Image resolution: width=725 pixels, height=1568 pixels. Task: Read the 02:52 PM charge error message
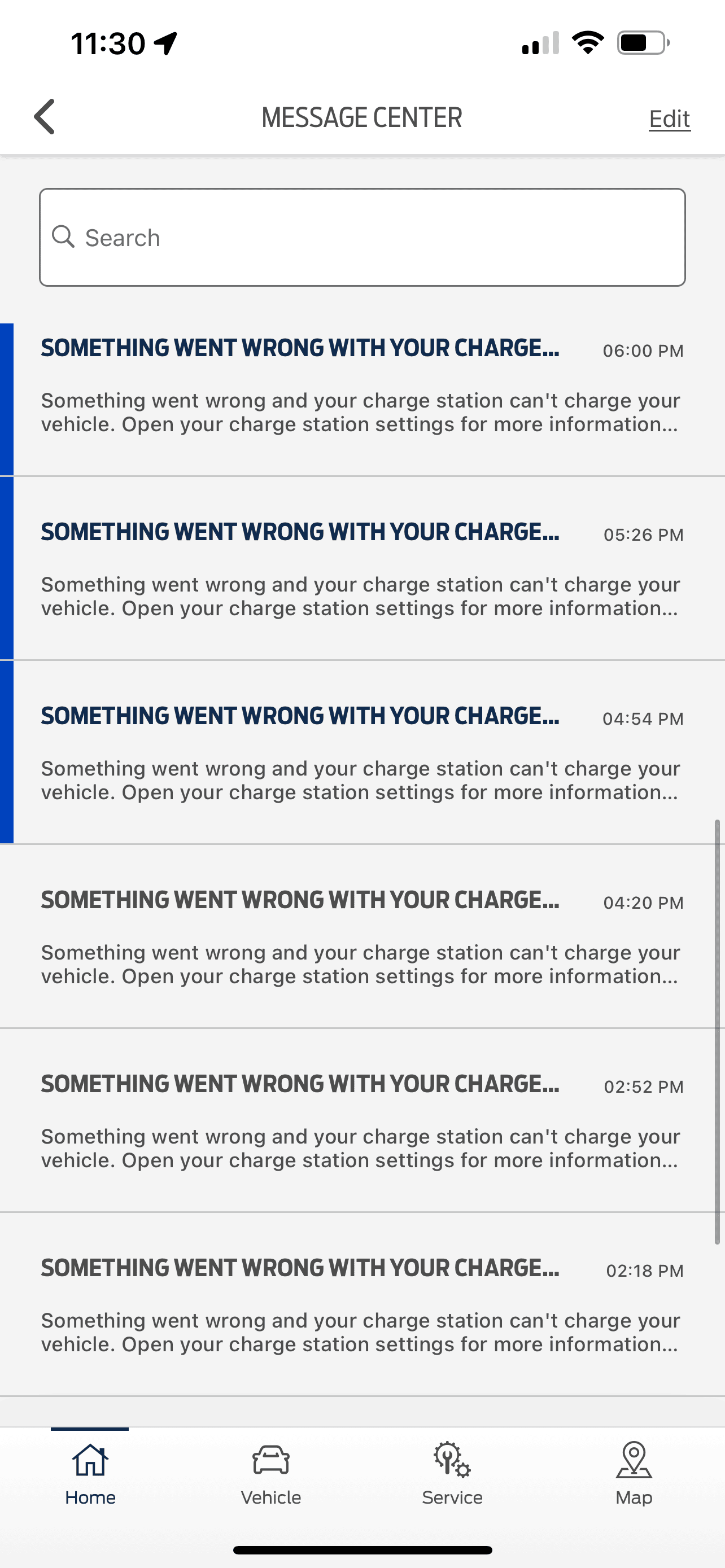coord(362,1121)
